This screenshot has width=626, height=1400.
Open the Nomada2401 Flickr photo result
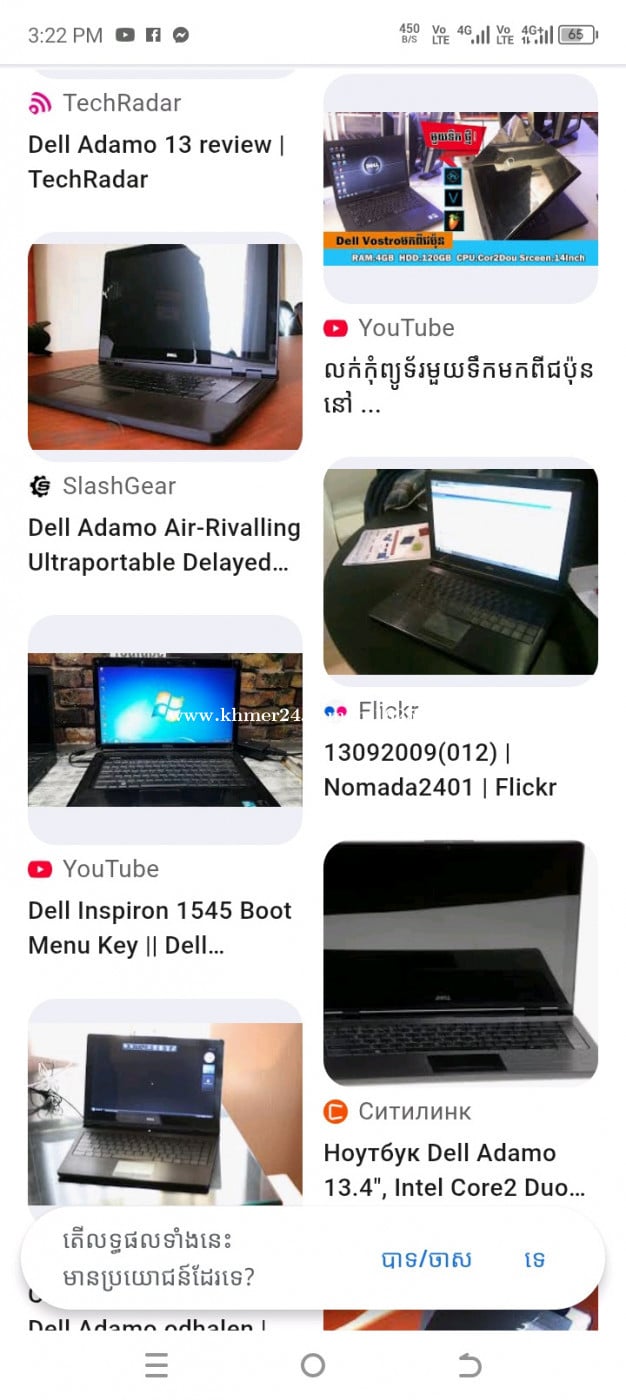pyautogui.click(x=440, y=770)
